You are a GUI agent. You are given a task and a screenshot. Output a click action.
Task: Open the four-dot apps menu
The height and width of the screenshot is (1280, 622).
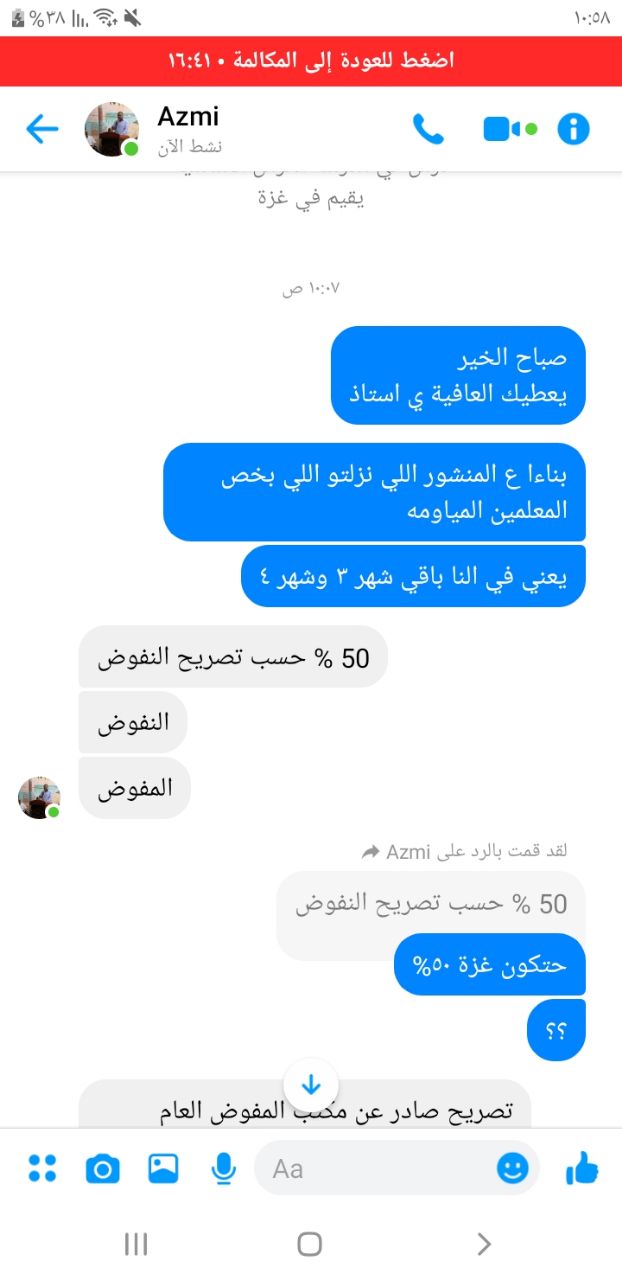tap(42, 1167)
